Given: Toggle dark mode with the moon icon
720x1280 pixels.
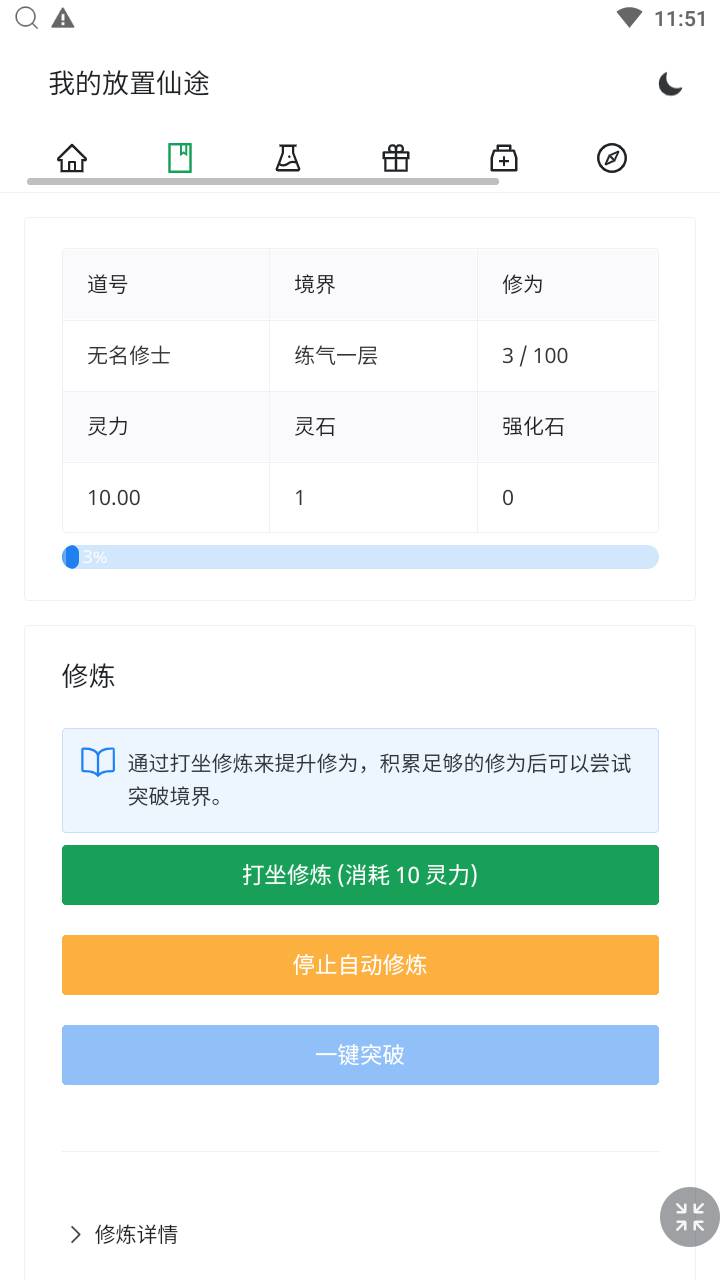Looking at the screenshot, I should click(x=670, y=84).
